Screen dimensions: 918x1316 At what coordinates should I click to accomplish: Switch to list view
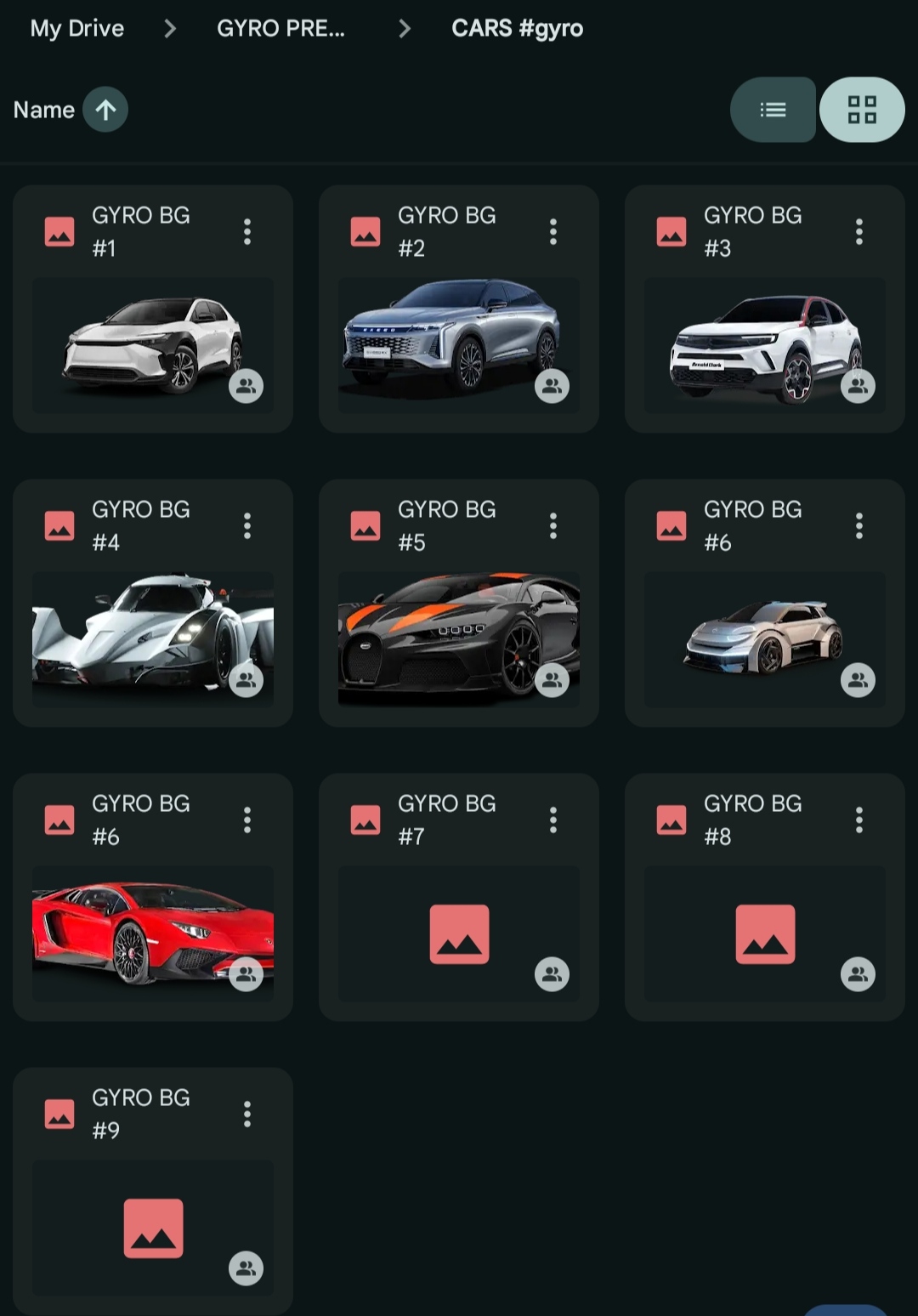(x=773, y=110)
